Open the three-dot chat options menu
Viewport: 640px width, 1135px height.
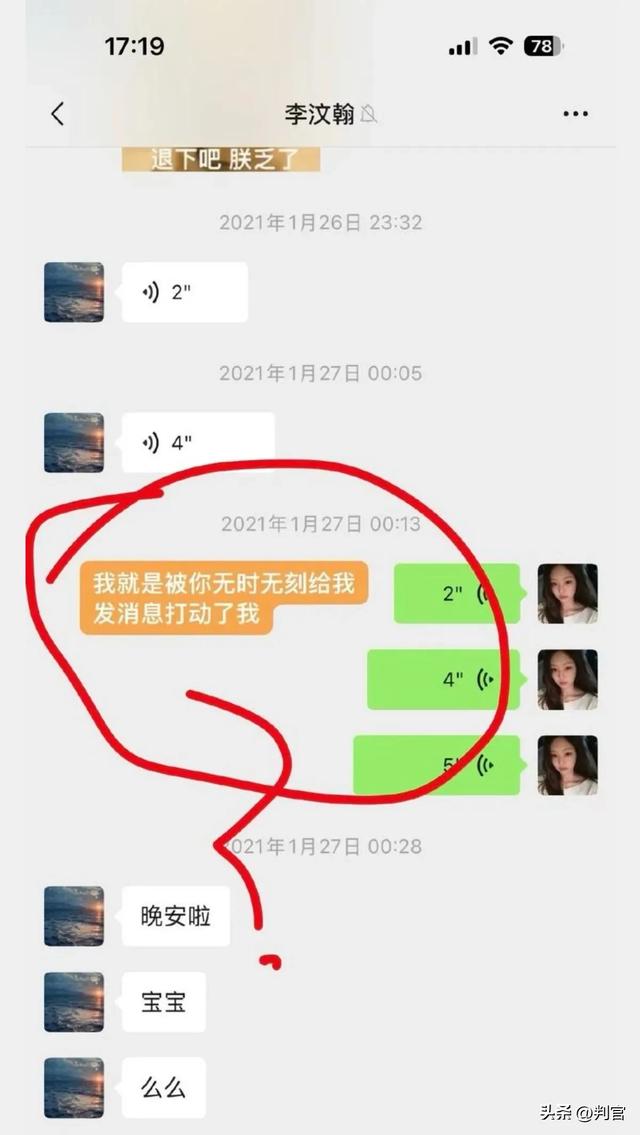pyautogui.click(x=575, y=114)
